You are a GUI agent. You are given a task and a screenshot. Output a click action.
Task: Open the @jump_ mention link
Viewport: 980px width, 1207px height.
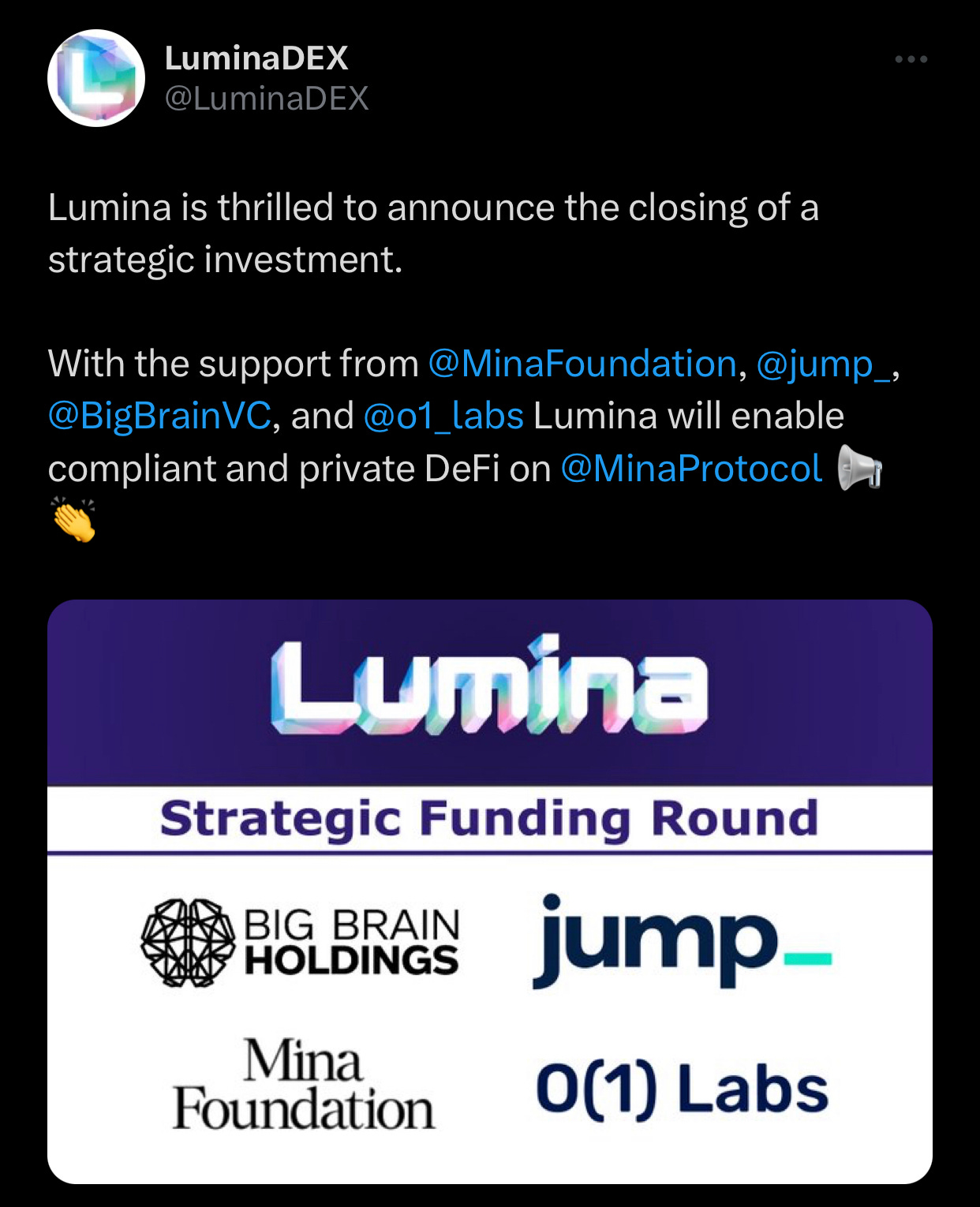824,364
